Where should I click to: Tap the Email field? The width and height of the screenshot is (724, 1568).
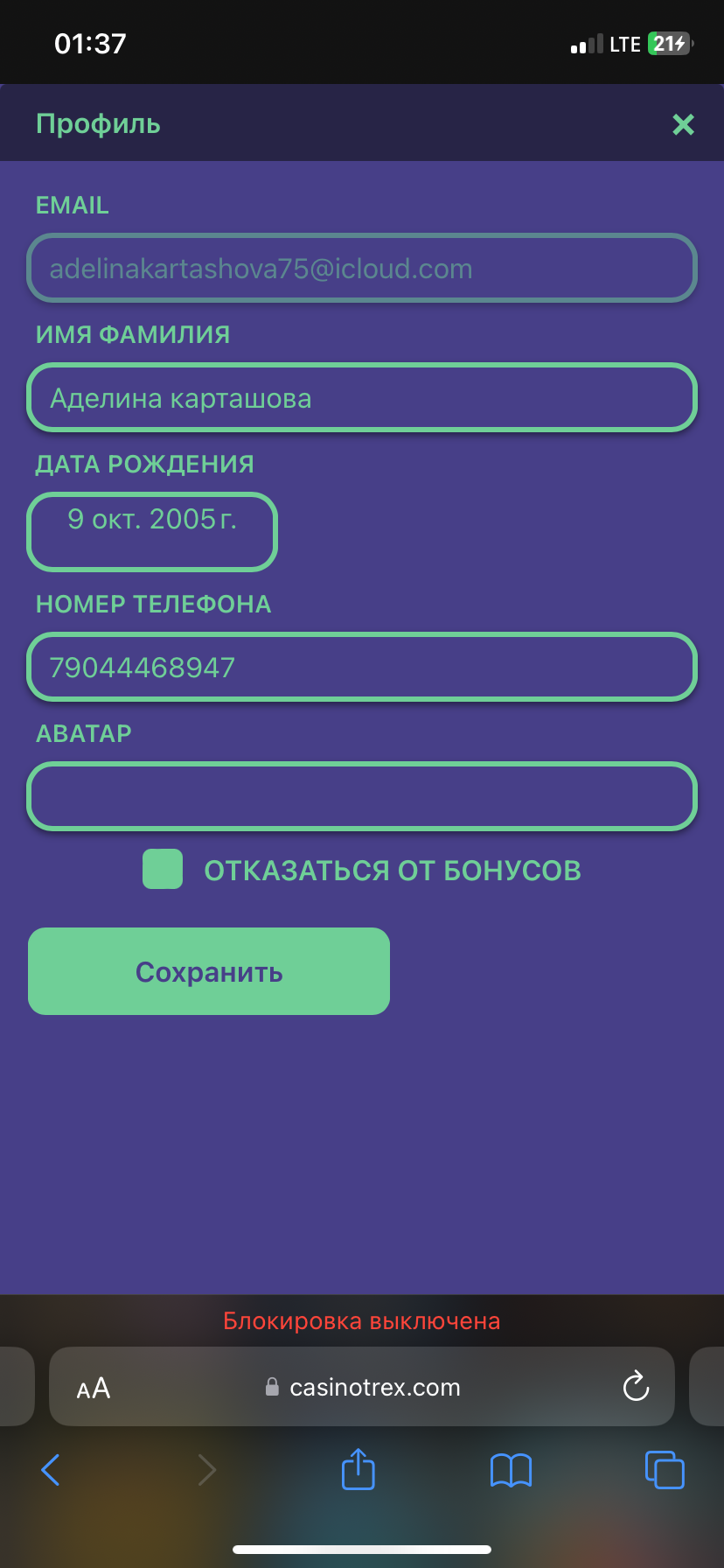tap(362, 269)
